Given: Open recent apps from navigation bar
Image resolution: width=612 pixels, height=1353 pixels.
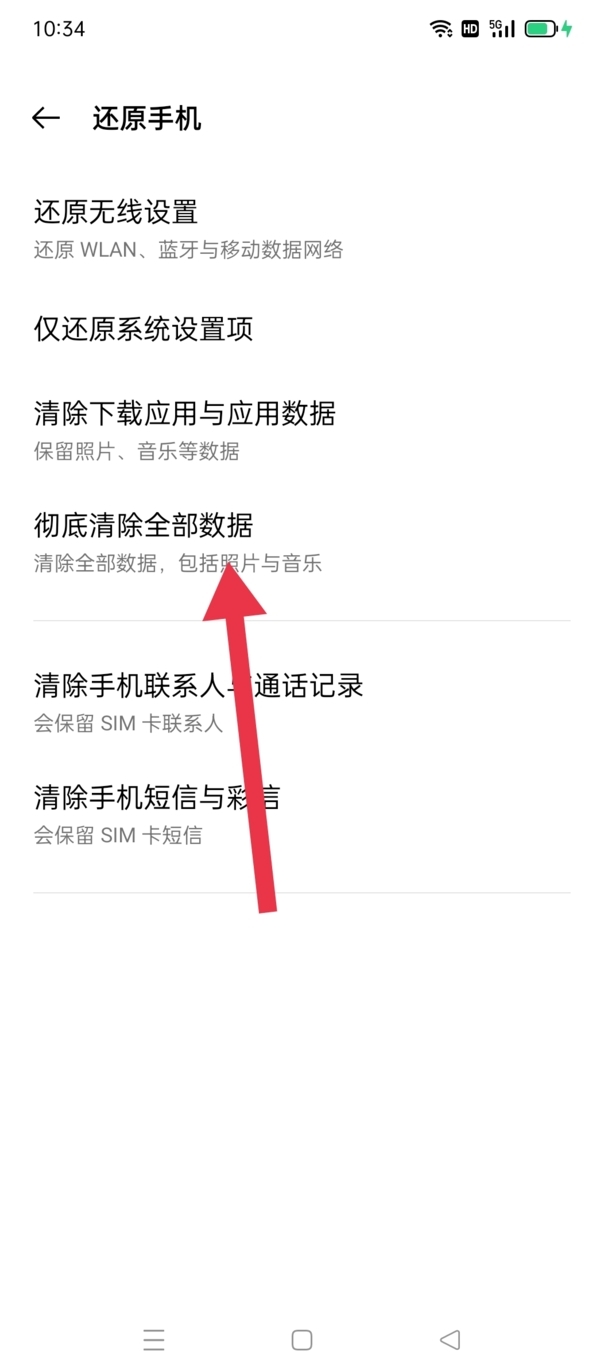Looking at the screenshot, I should pos(153,1339).
